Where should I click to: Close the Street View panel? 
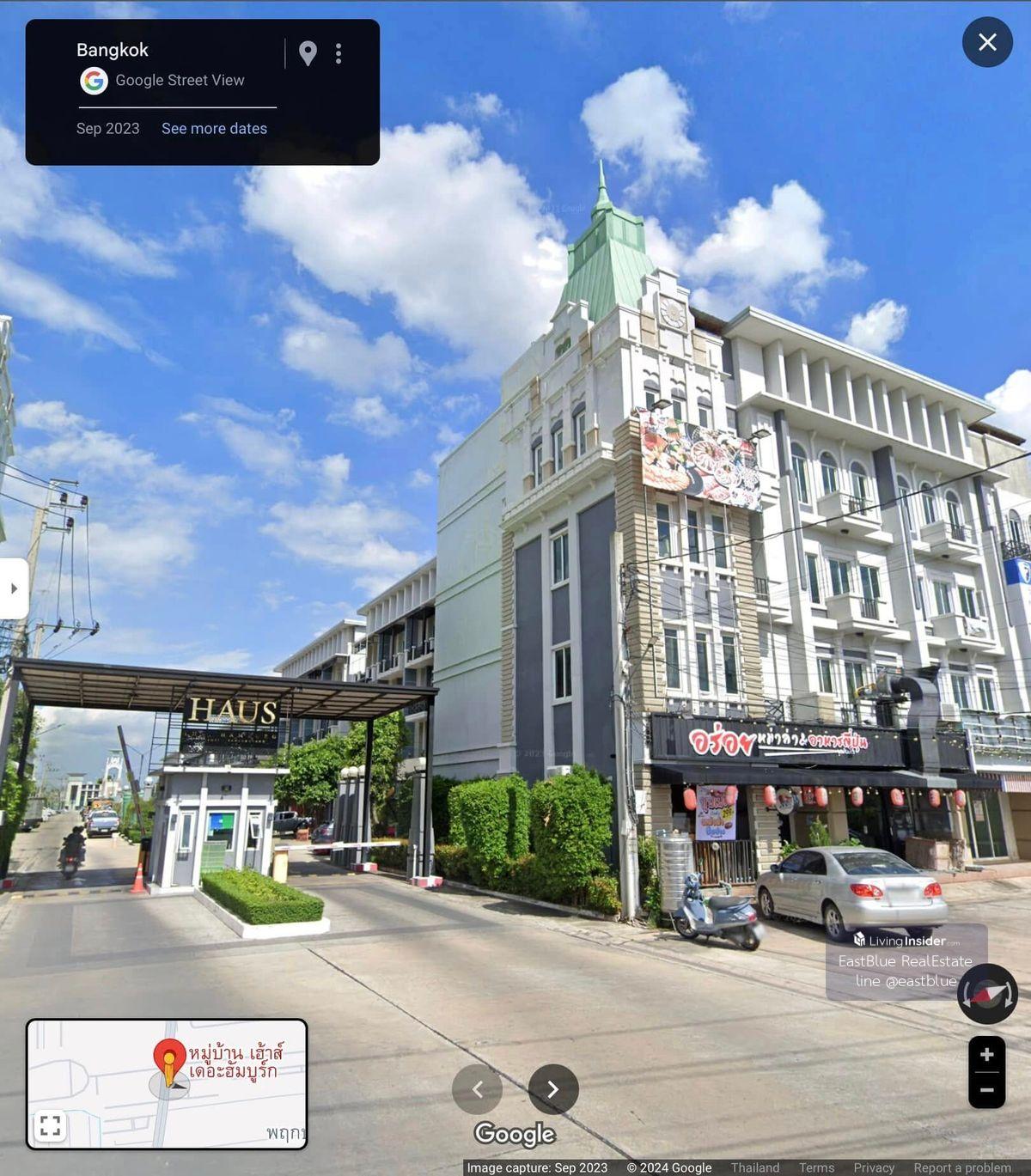tap(987, 42)
